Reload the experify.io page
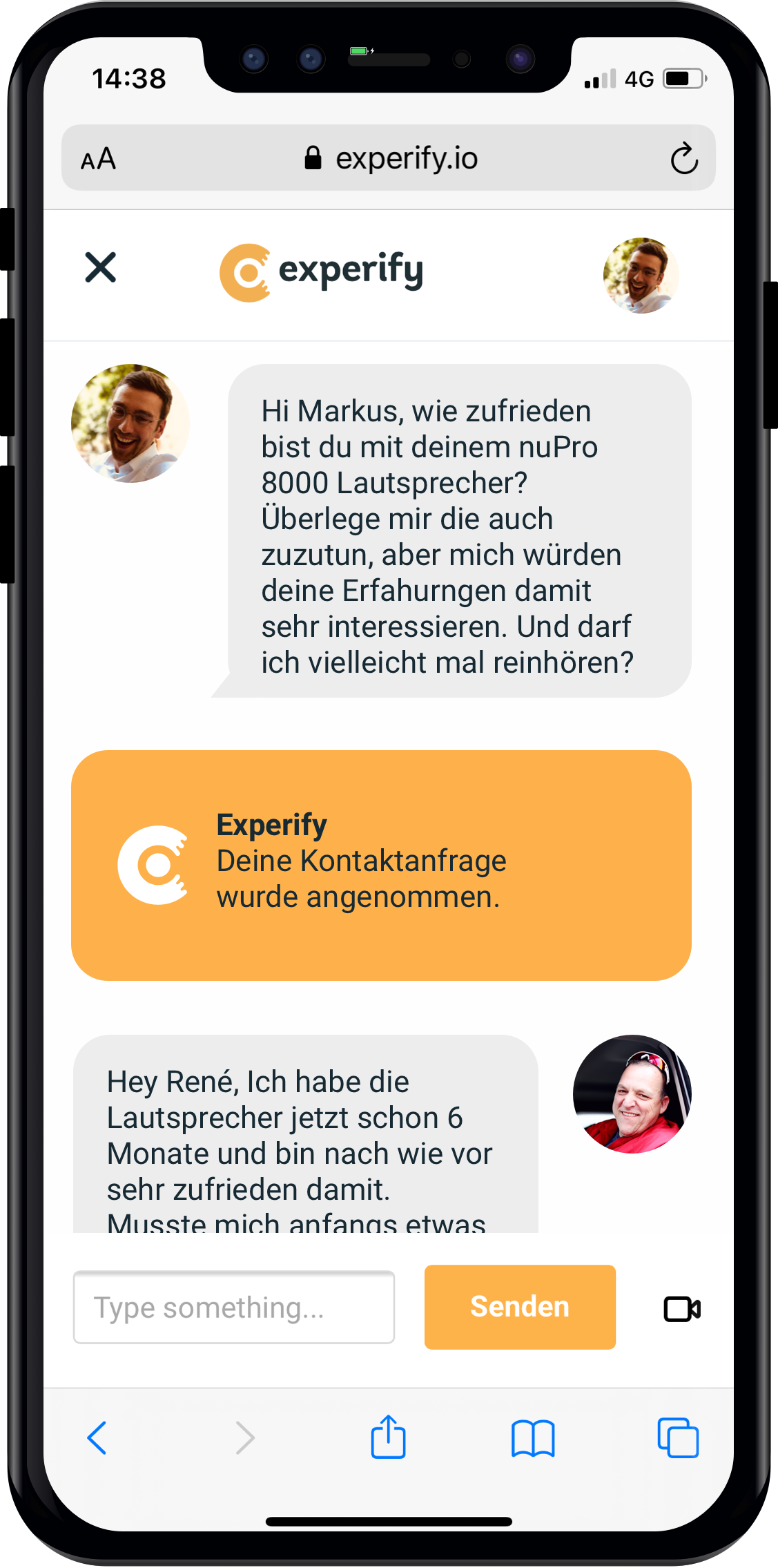Screen dimensions: 778x1568 683,159
